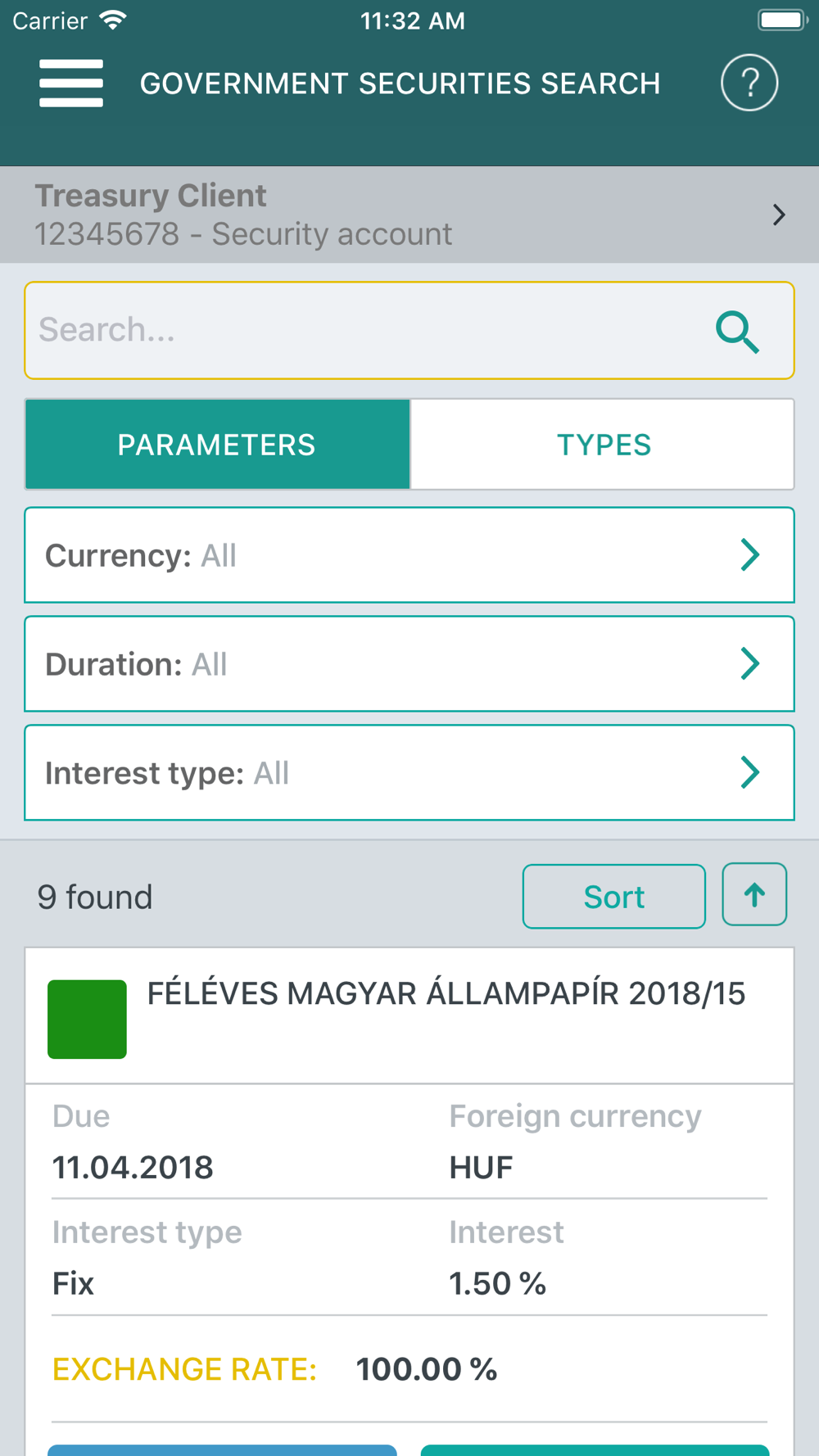Viewport: 819px width, 1456px height.
Task: Open the Interest type filter
Action: click(x=409, y=773)
